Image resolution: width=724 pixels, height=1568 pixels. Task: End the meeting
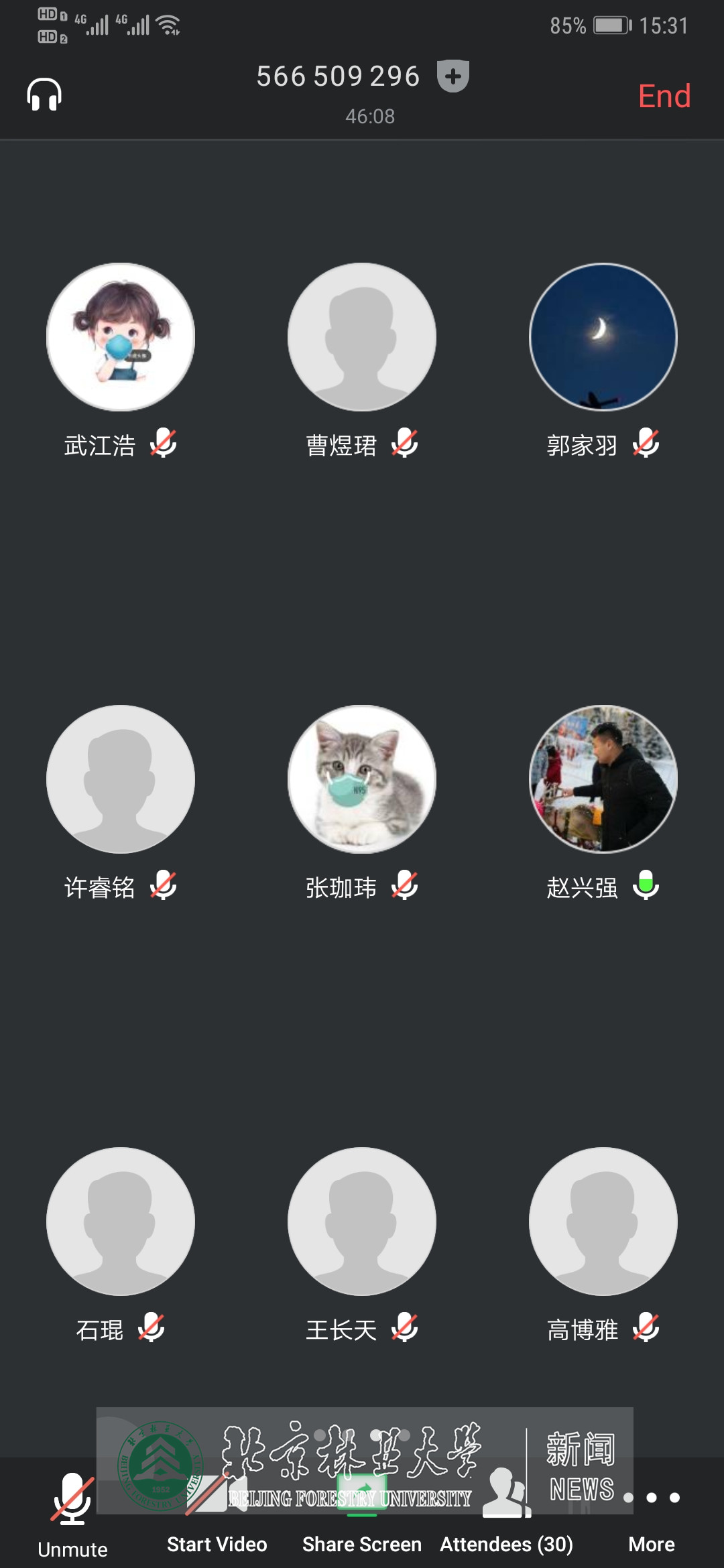(664, 96)
